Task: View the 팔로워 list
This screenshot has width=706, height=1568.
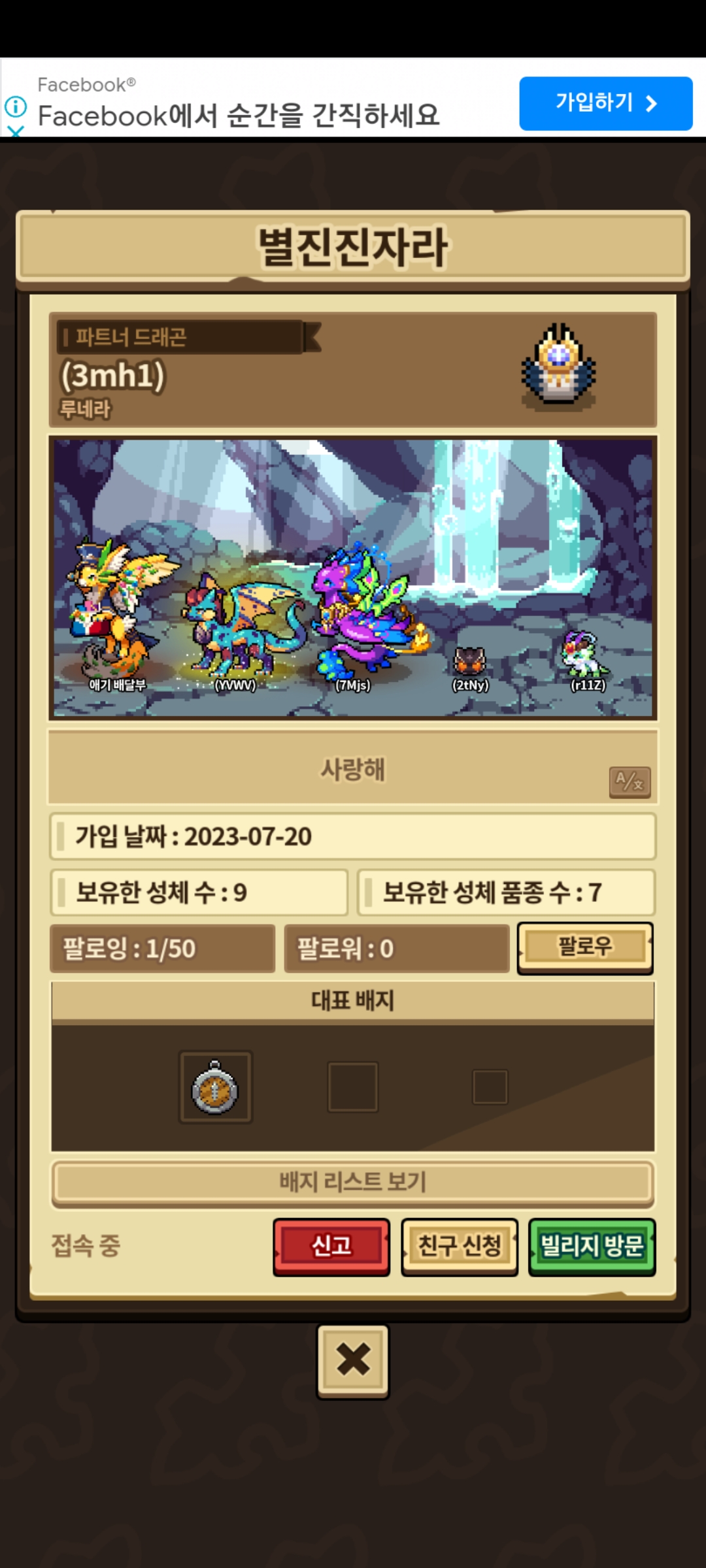Action: click(397, 949)
